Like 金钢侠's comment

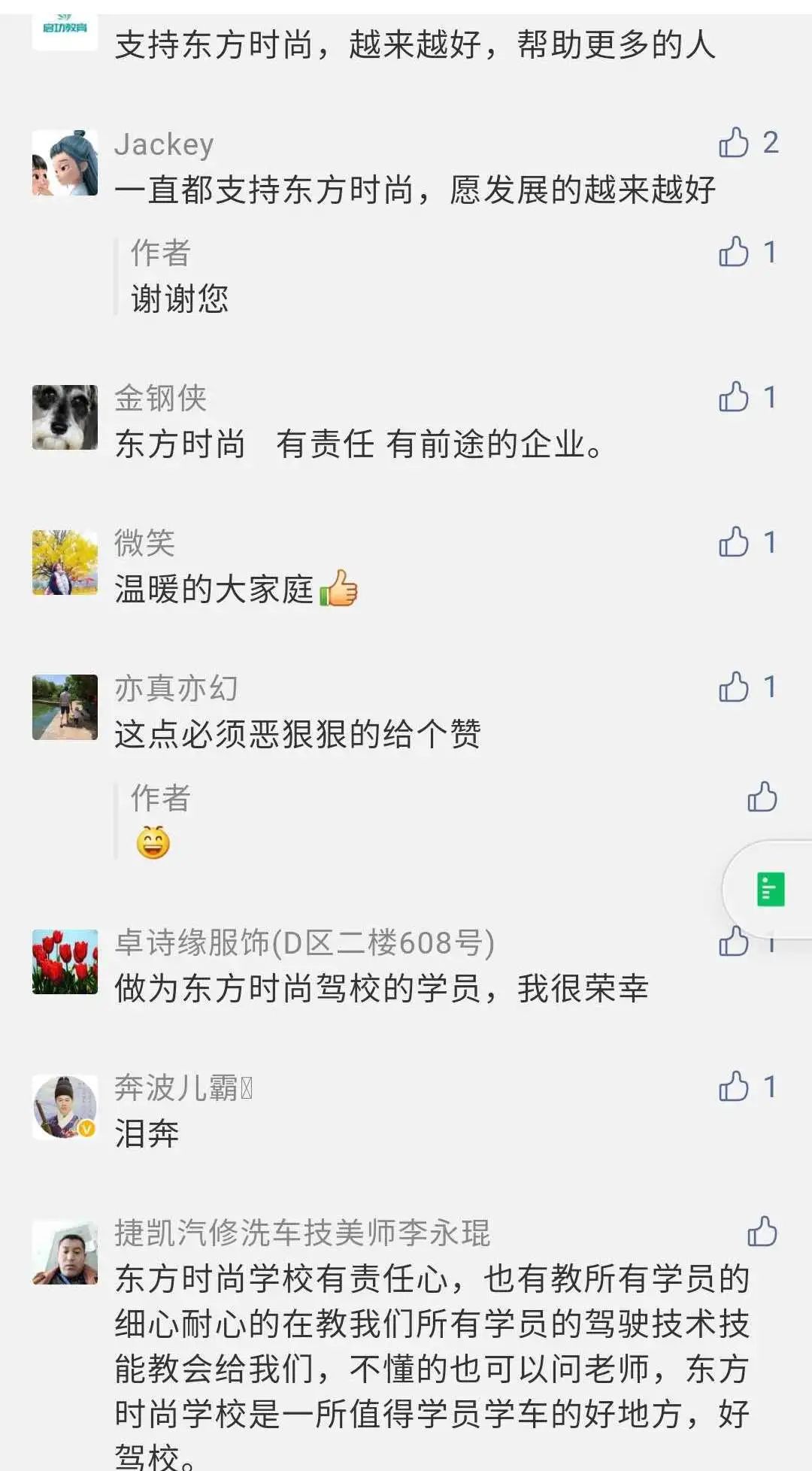click(734, 397)
